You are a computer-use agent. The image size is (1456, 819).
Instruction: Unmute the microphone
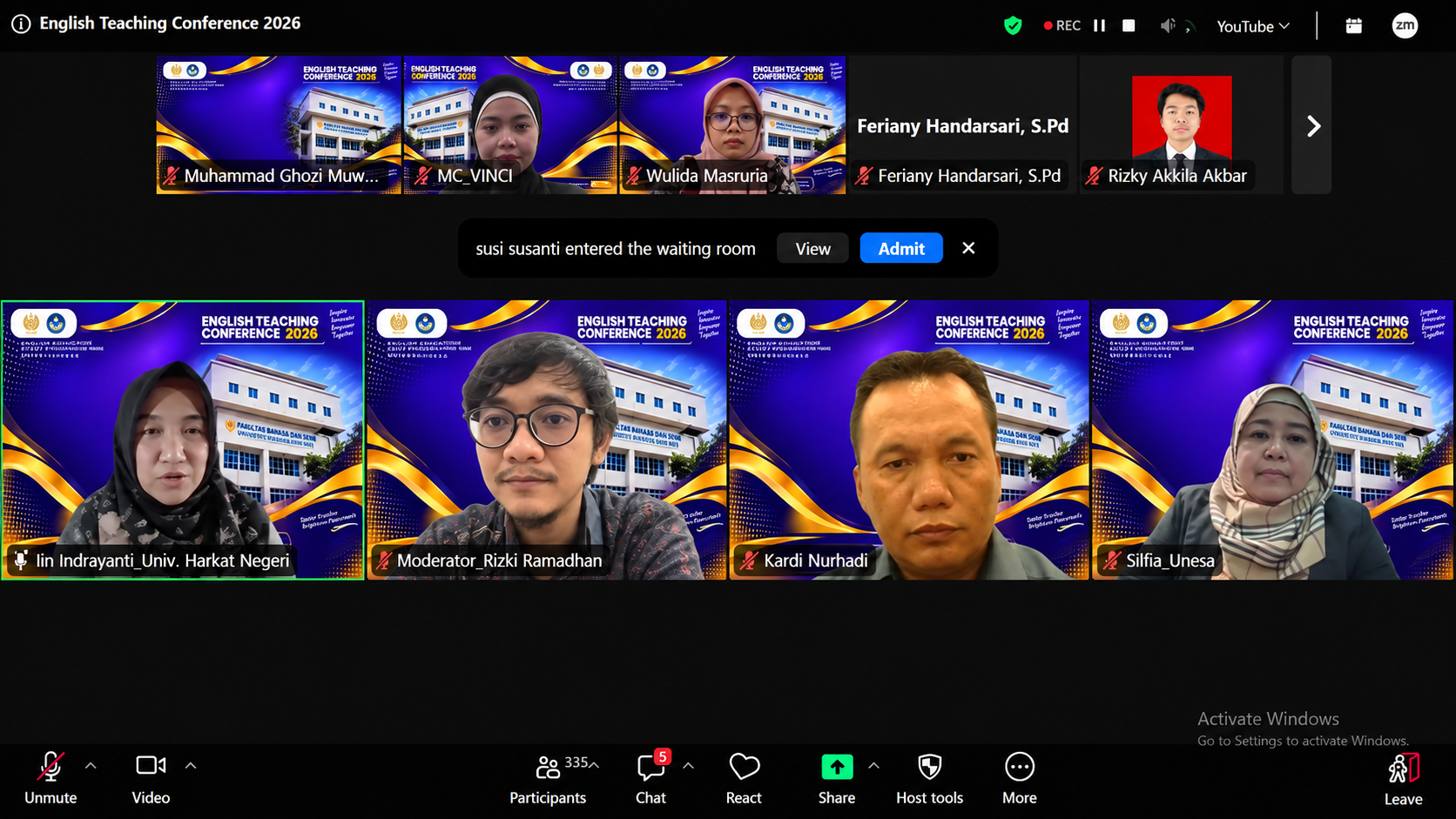51,779
